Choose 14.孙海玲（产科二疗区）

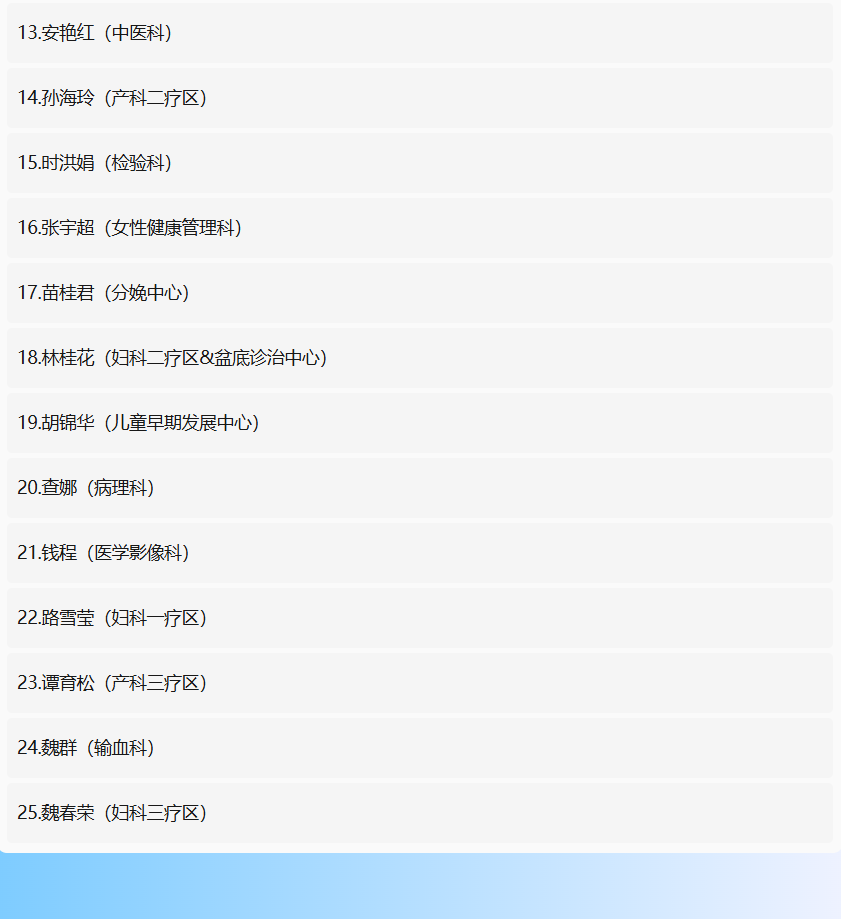tap(112, 98)
